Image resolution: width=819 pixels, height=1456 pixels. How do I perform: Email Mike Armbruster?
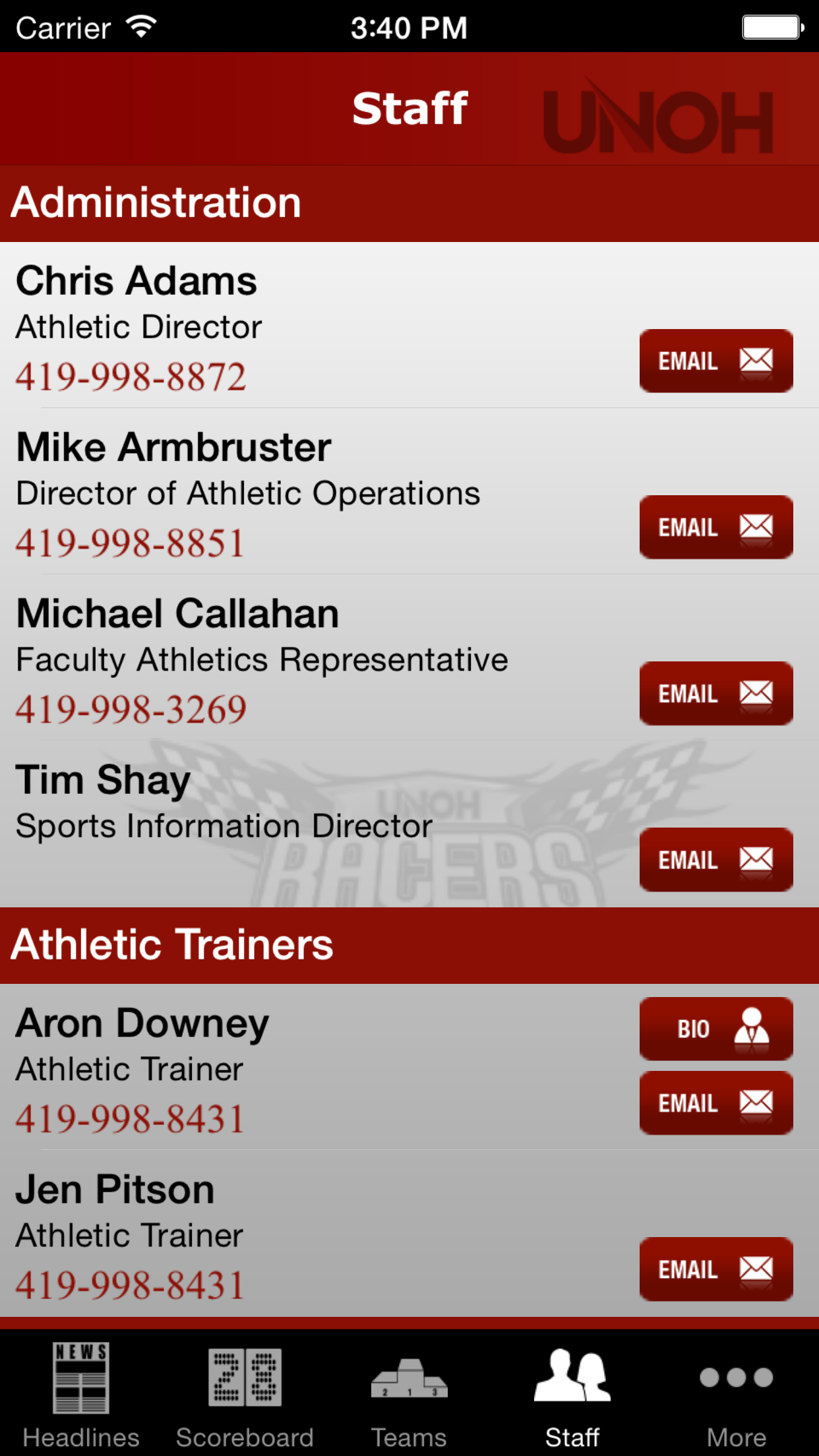pyautogui.click(x=716, y=527)
